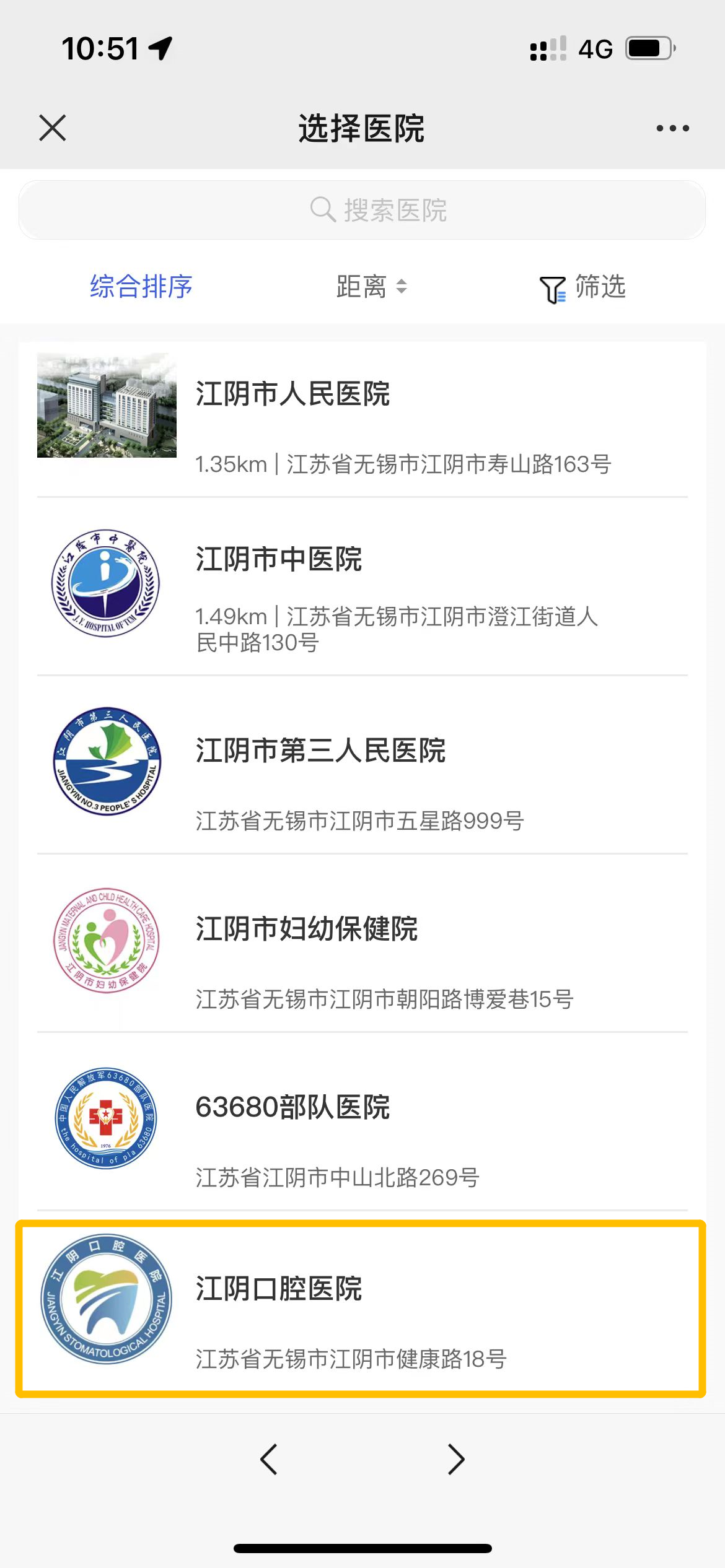This screenshot has width=725, height=1568.
Task: Switch to 综合排序 sorting
Action: coord(141,287)
